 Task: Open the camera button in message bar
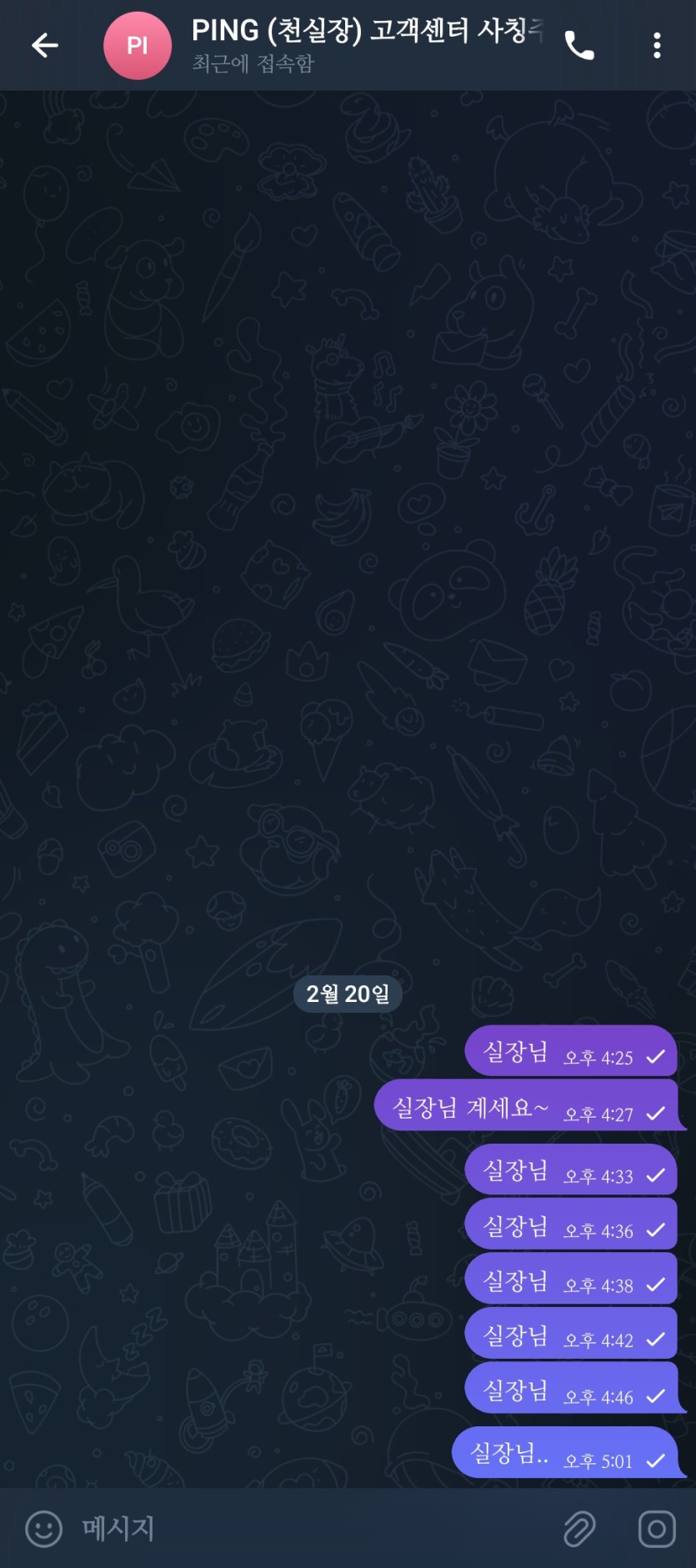click(657, 1529)
